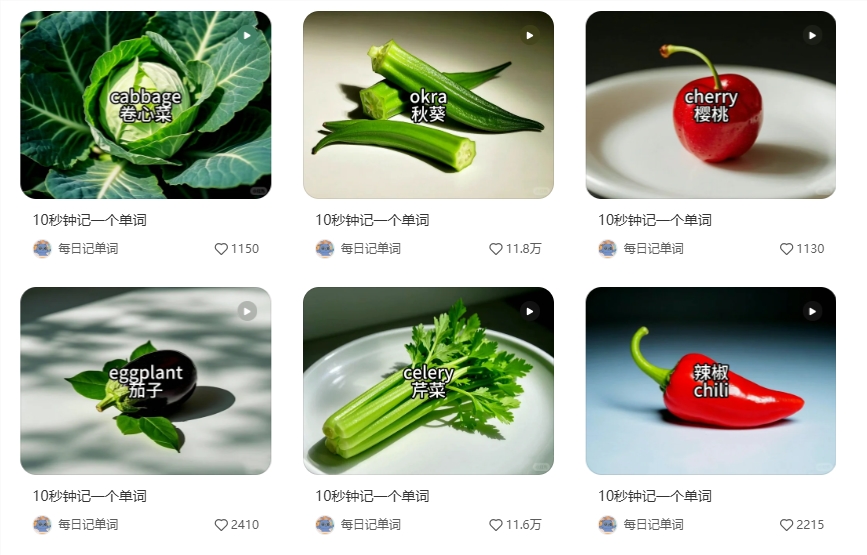The width and height of the screenshot is (867, 555).
Task: Open 每日记单词 profile under the celery video
Action: 371,525
